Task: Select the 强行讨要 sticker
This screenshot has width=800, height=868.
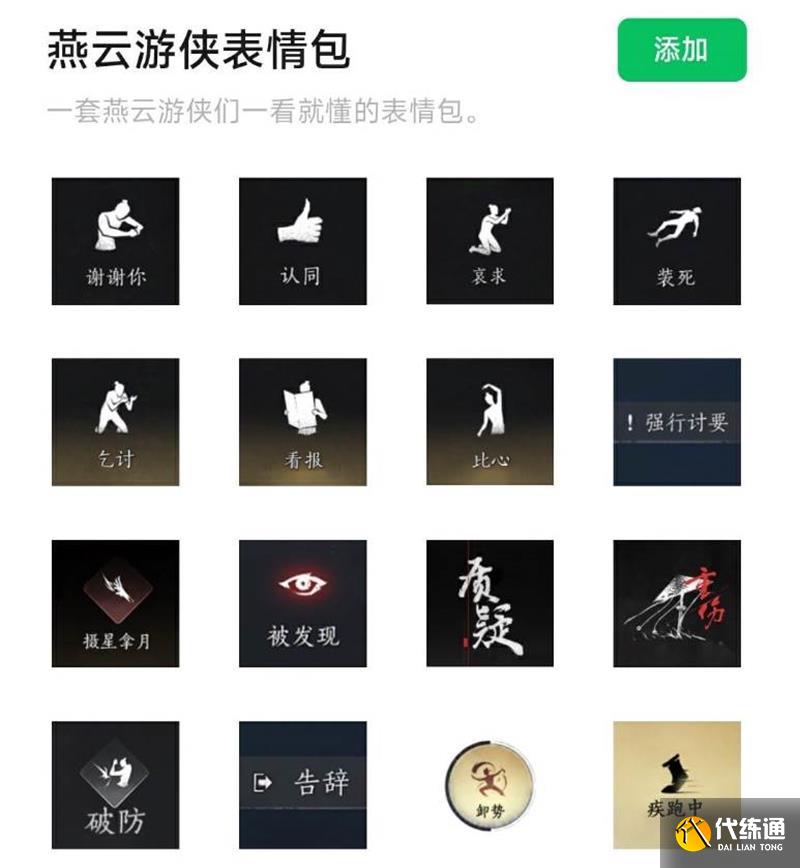Action: [677, 422]
